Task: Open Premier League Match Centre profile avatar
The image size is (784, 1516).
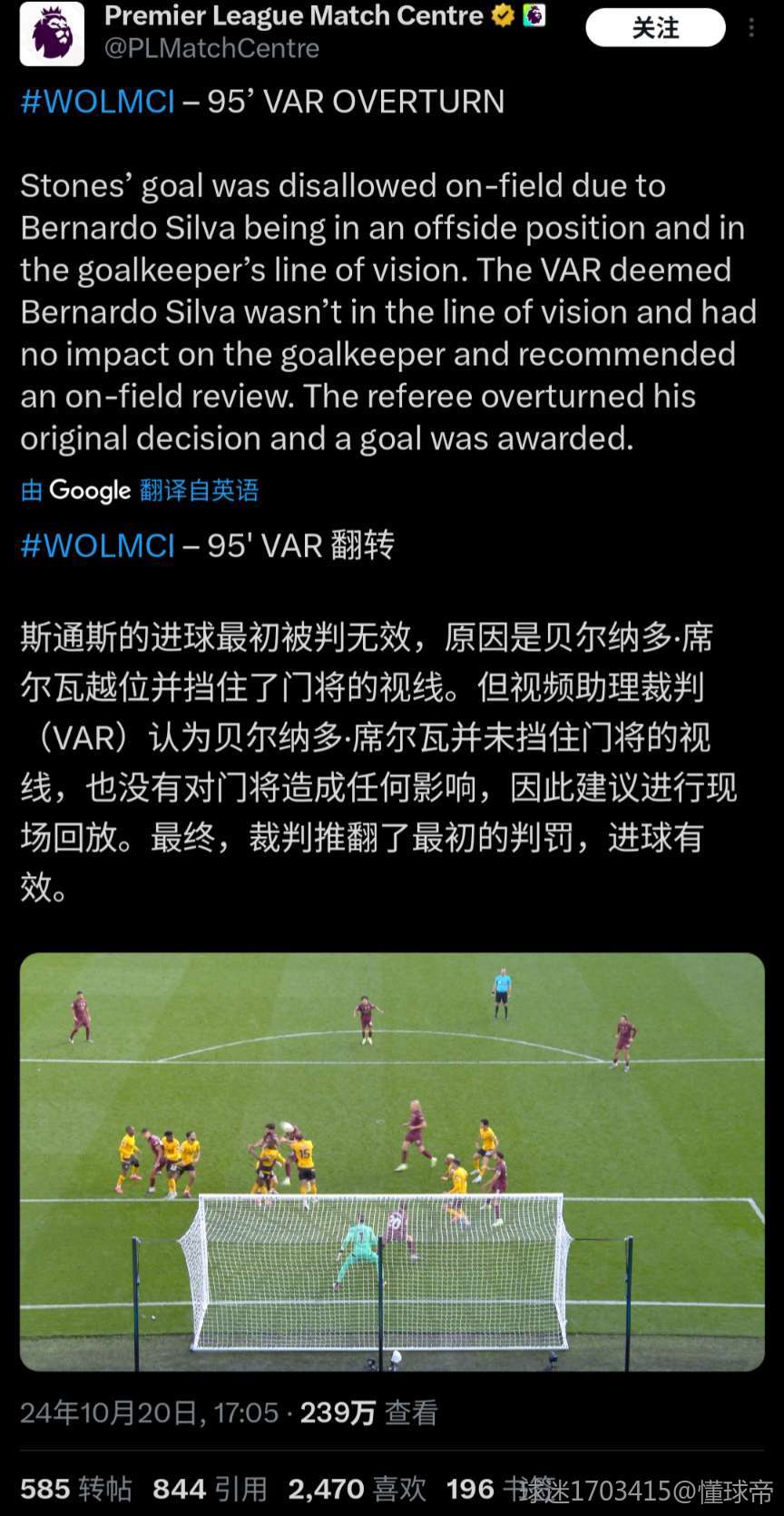Action: (52, 33)
